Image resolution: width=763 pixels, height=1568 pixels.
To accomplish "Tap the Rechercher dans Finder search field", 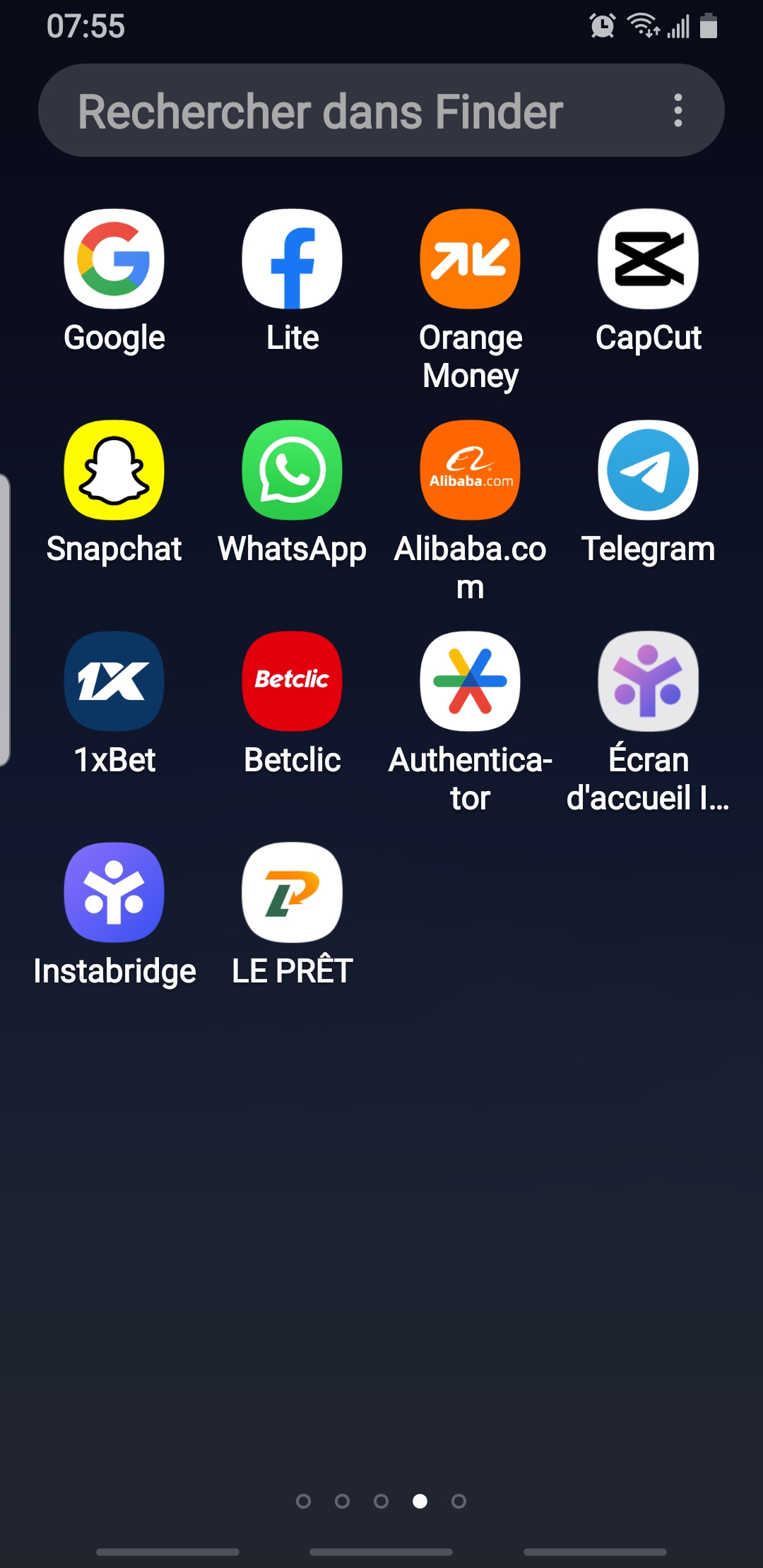I will coord(381,111).
